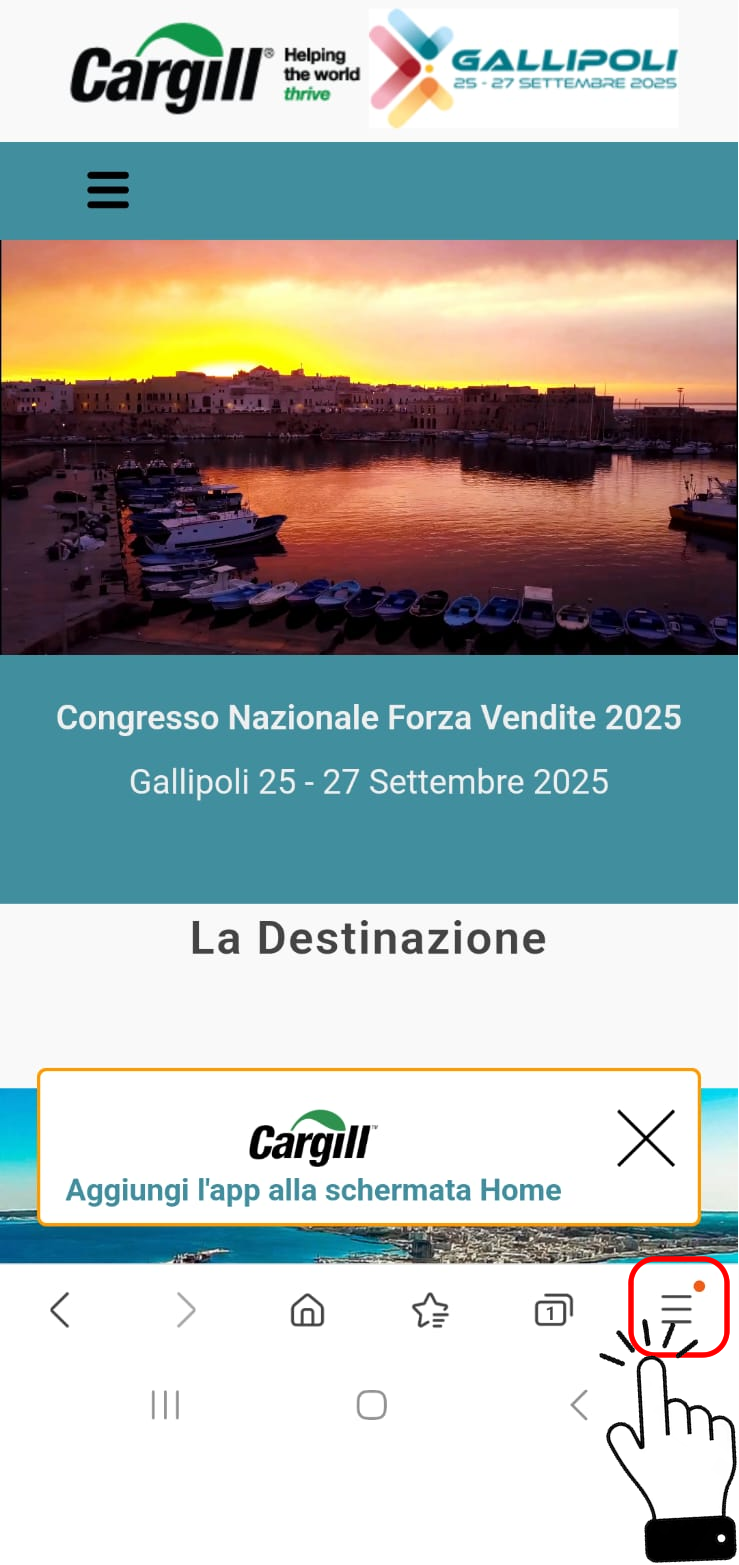Go back to the previous page in the browser
Screen dimensions: 739x1565
[x=60, y=1309]
